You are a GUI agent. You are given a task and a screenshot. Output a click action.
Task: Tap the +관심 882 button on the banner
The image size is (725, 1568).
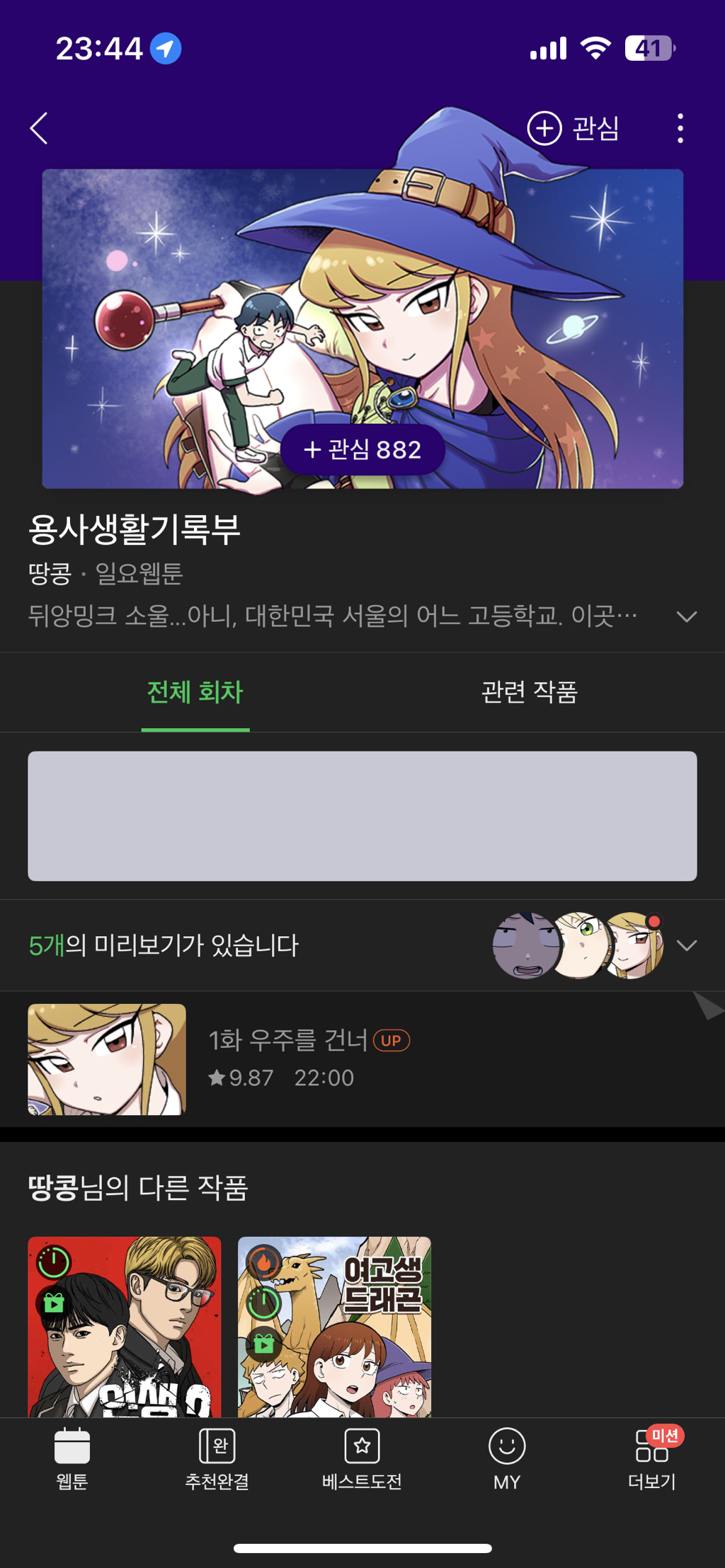[362, 449]
